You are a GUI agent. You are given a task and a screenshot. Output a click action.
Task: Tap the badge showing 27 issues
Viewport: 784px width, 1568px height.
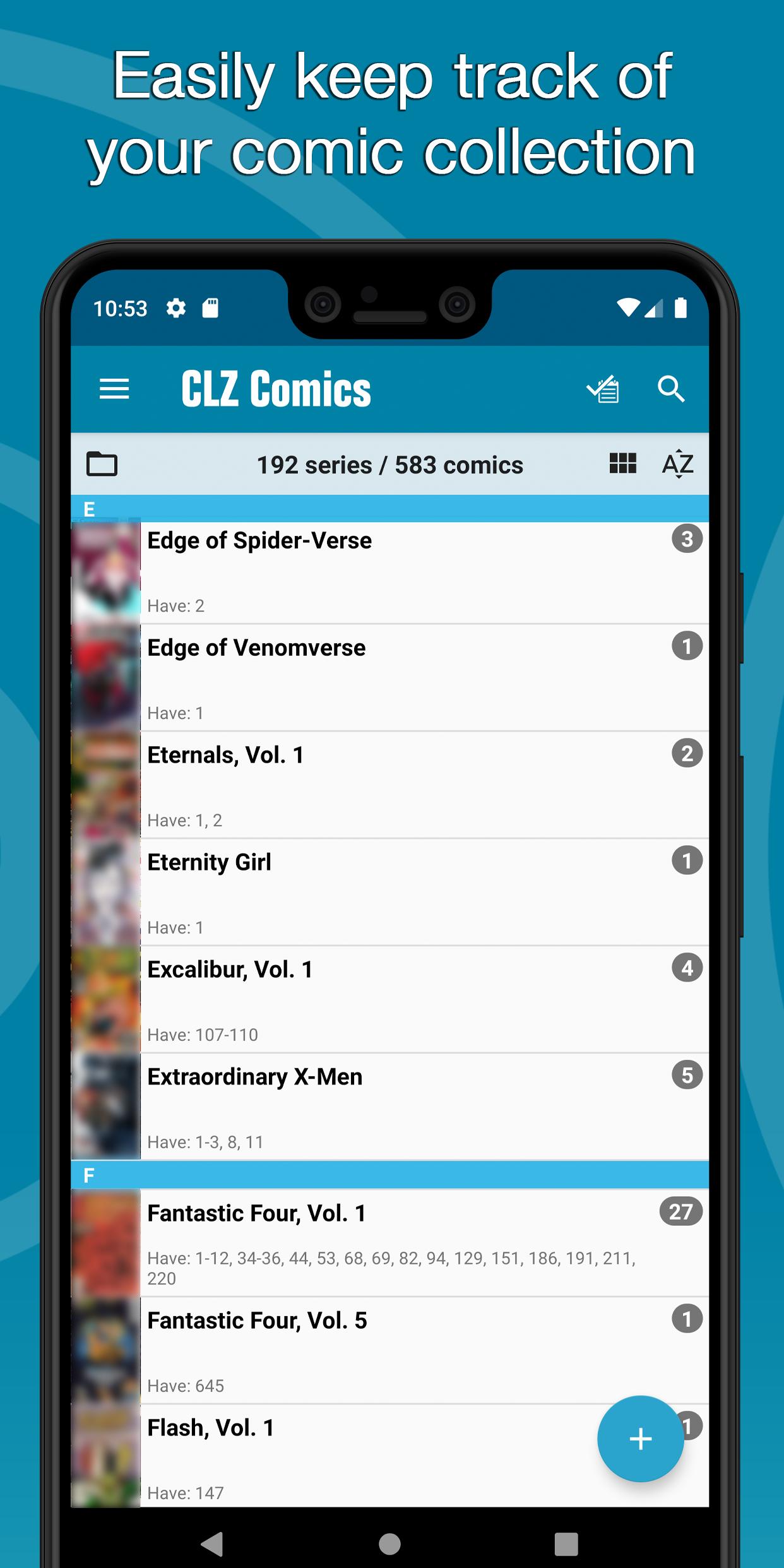point(680,1212)
